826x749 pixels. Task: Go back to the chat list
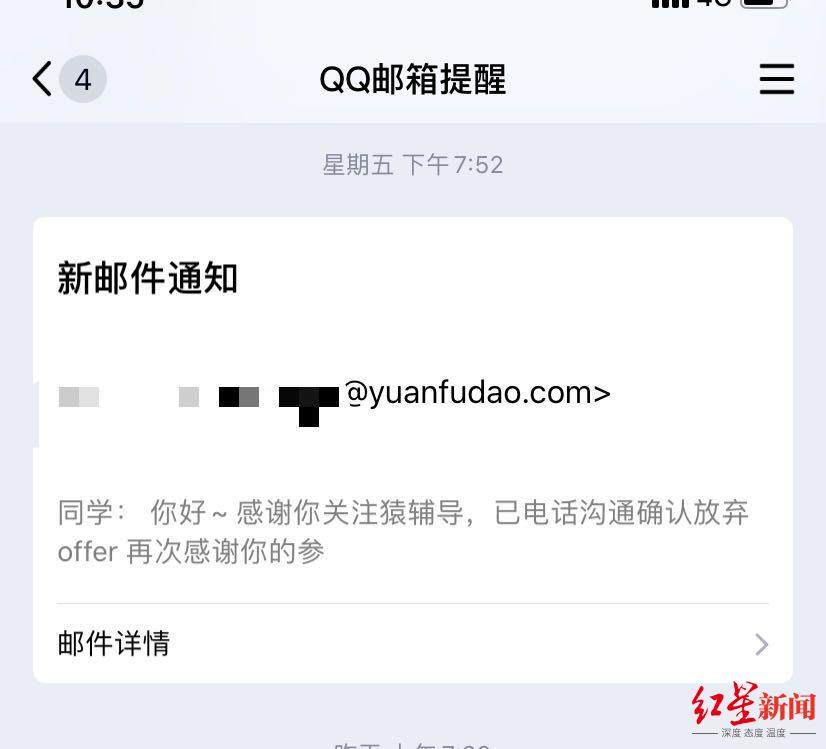coord(43,79)
